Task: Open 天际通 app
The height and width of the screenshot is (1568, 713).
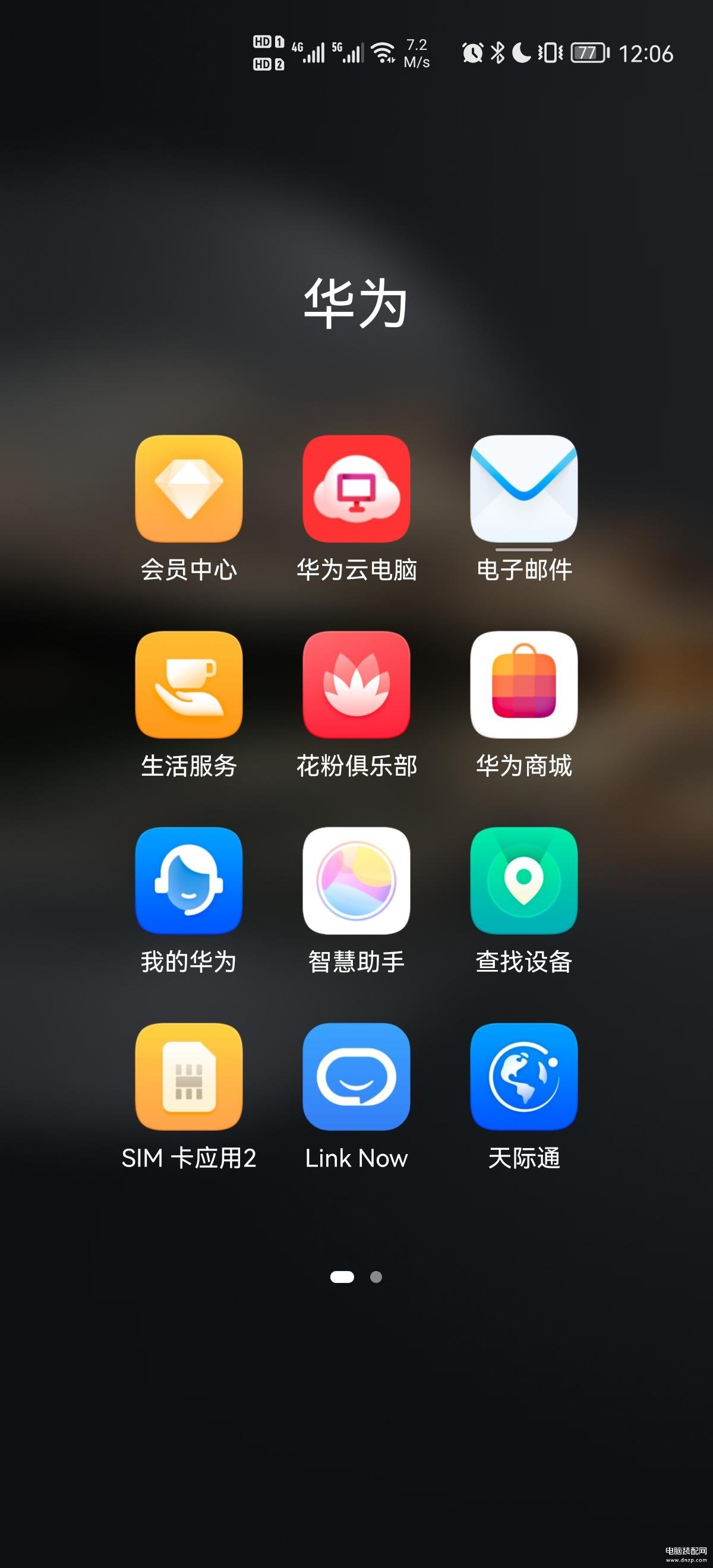Action: [523, 1076]
